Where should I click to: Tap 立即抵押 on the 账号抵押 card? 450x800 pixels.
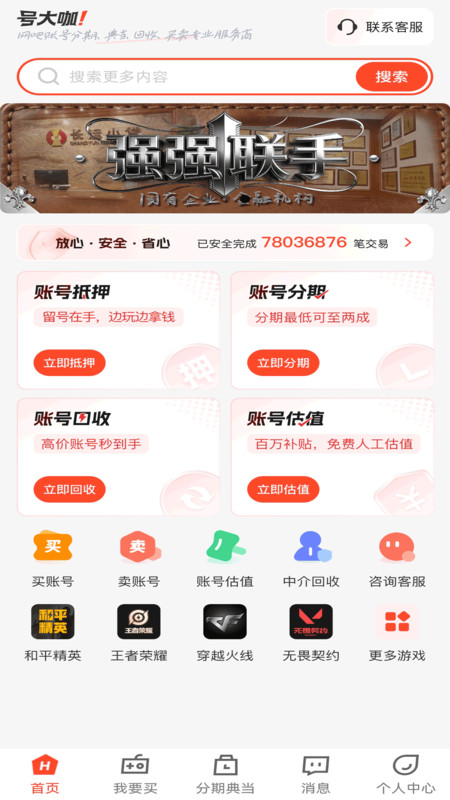coord(69,363)
